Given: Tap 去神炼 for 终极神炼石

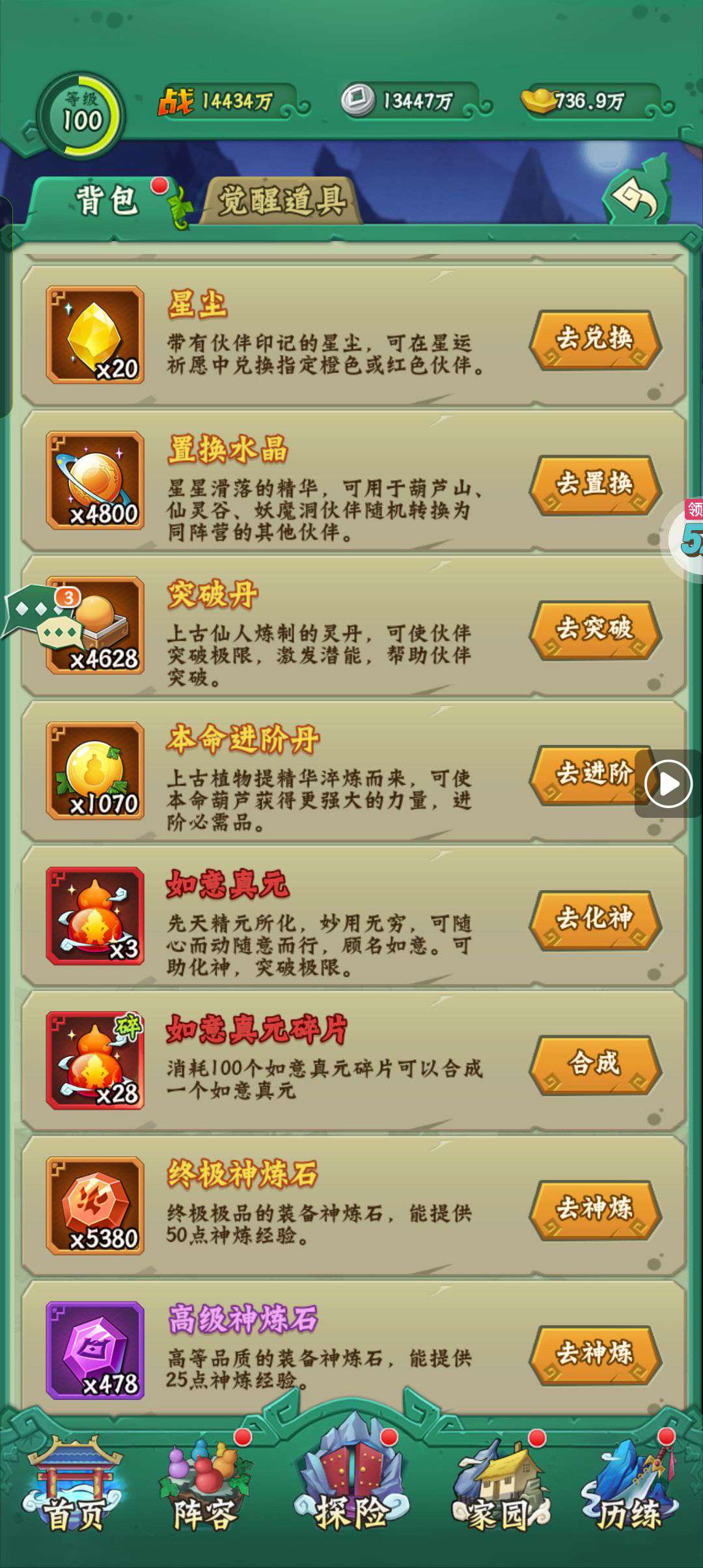Looking at the screenshot, I should pyautogui.click(x=595, y=1209).
